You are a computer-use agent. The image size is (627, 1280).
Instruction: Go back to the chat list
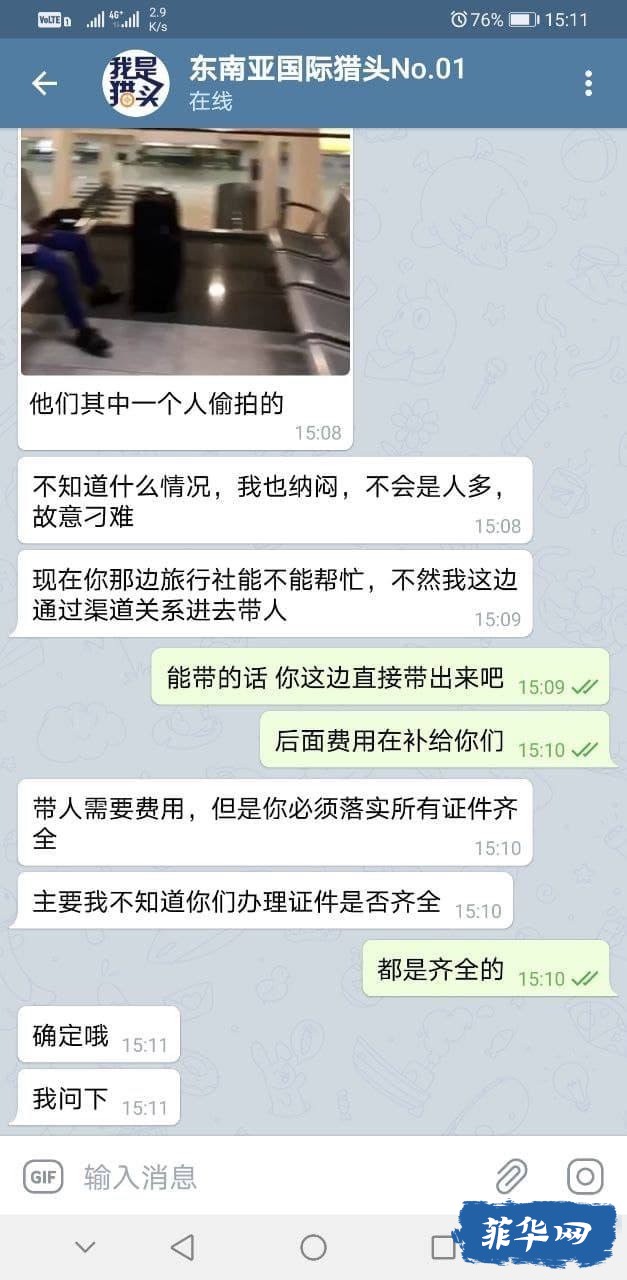(x=44, y=84)
